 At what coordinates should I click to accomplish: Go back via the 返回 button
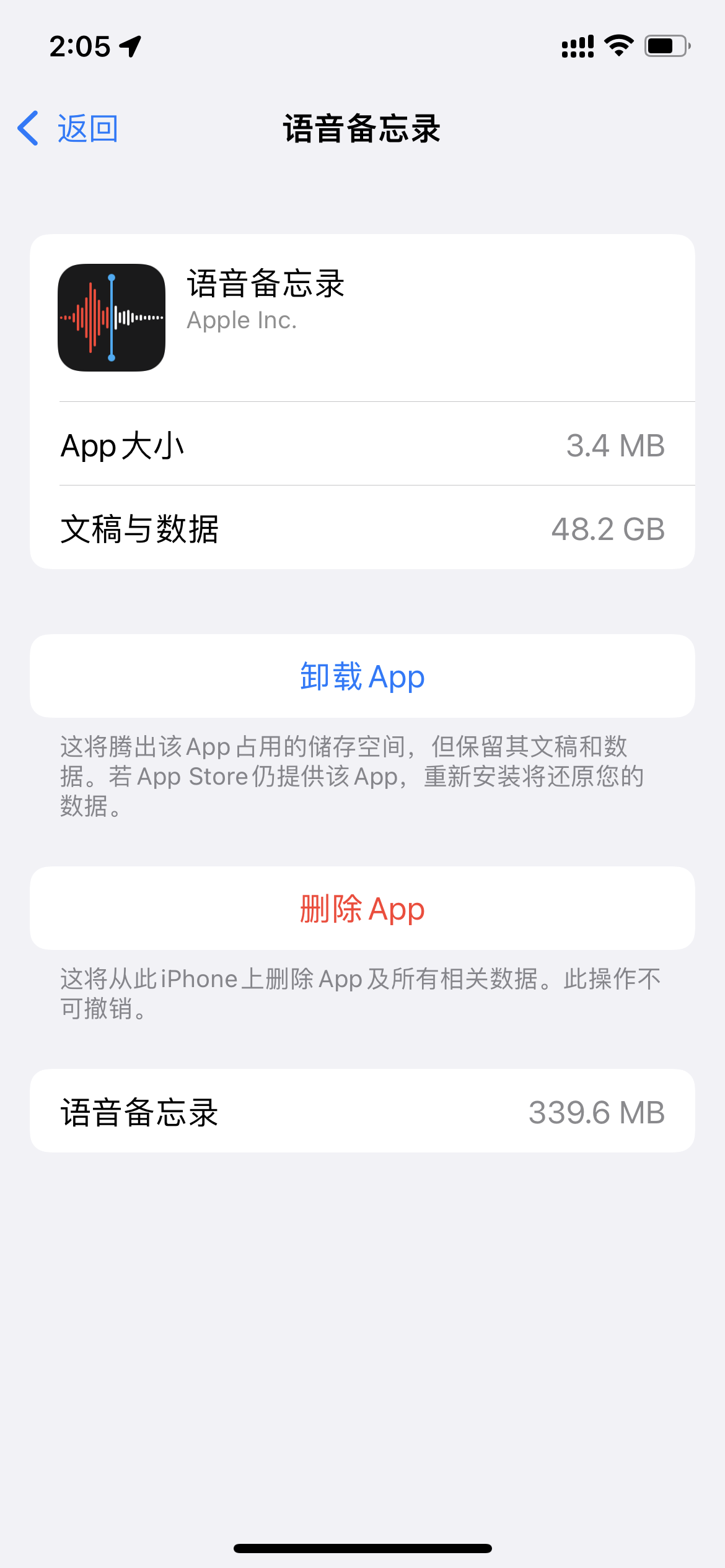point(68,129)
